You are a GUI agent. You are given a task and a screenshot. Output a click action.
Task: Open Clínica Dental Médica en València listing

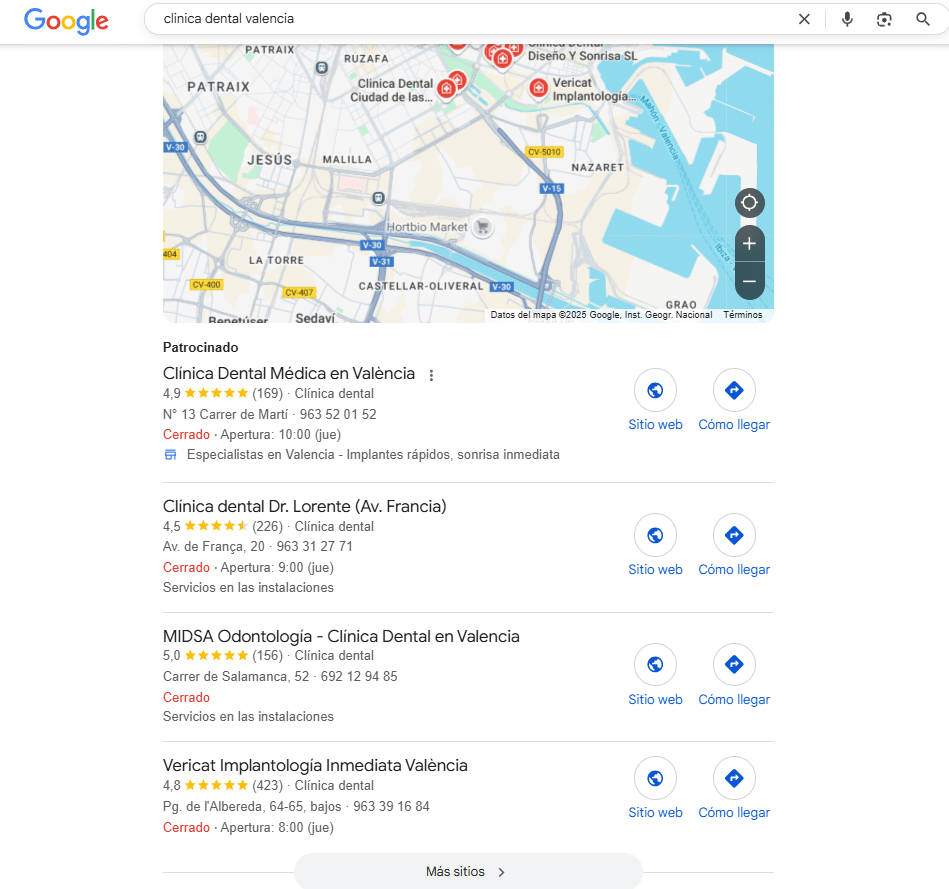click(289, 373)
